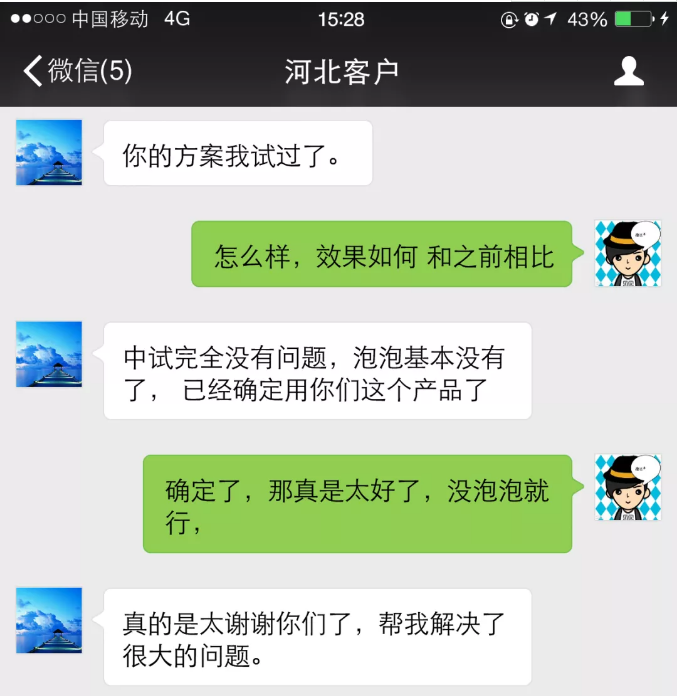679x696 pixels.
Task: Open the profile picture beside 确定了，那真是太好了
Action: coord(628,487)
